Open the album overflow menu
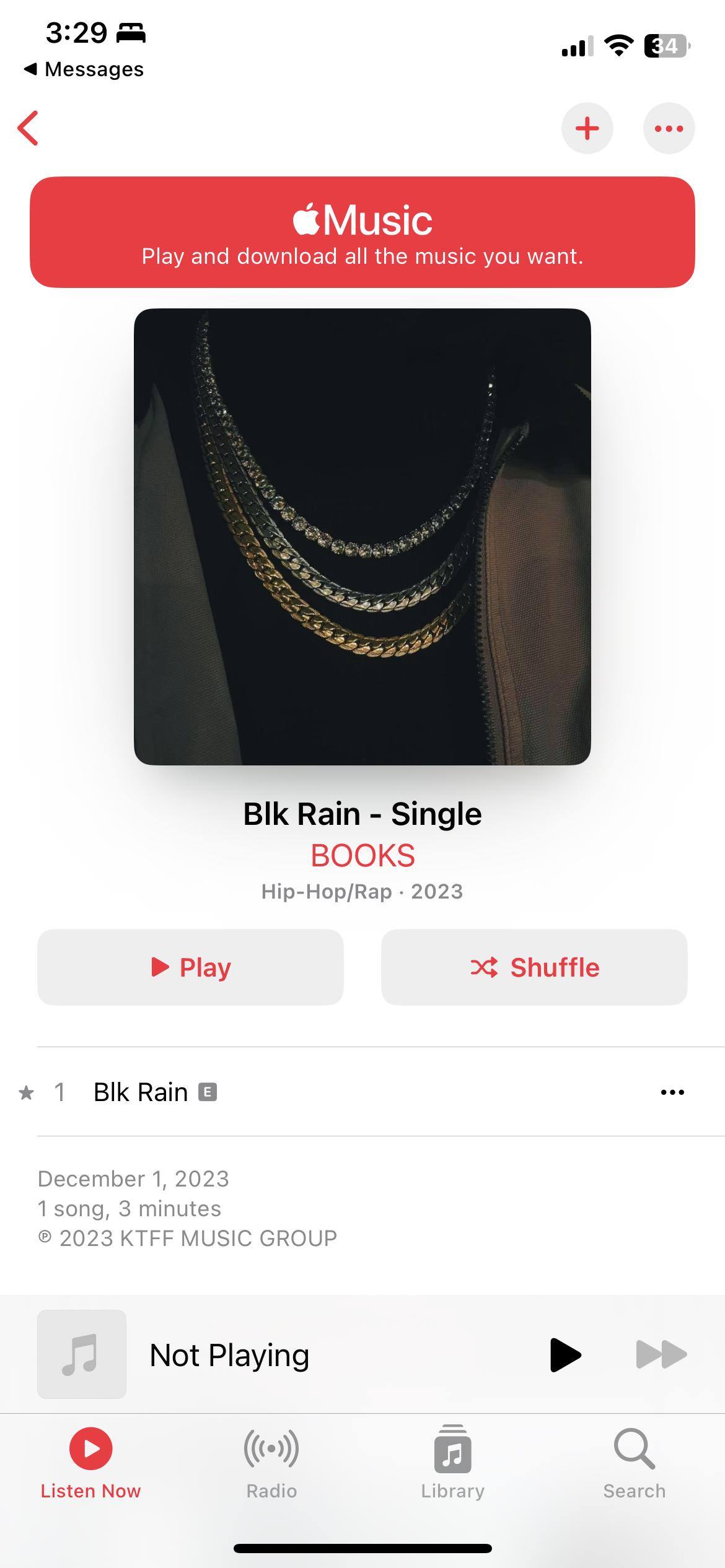 pos(669,128)
